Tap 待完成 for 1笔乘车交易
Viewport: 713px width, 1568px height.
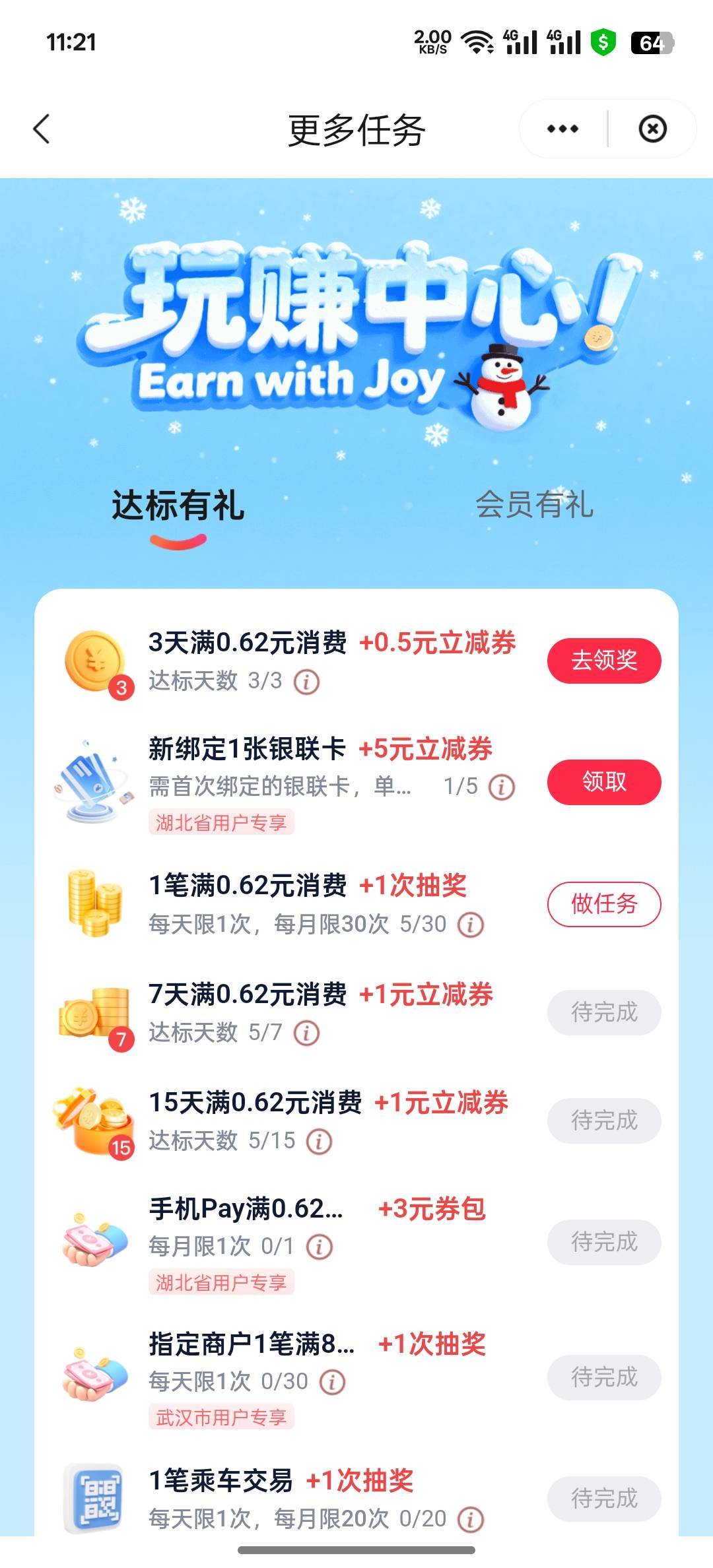point(603,1498)
